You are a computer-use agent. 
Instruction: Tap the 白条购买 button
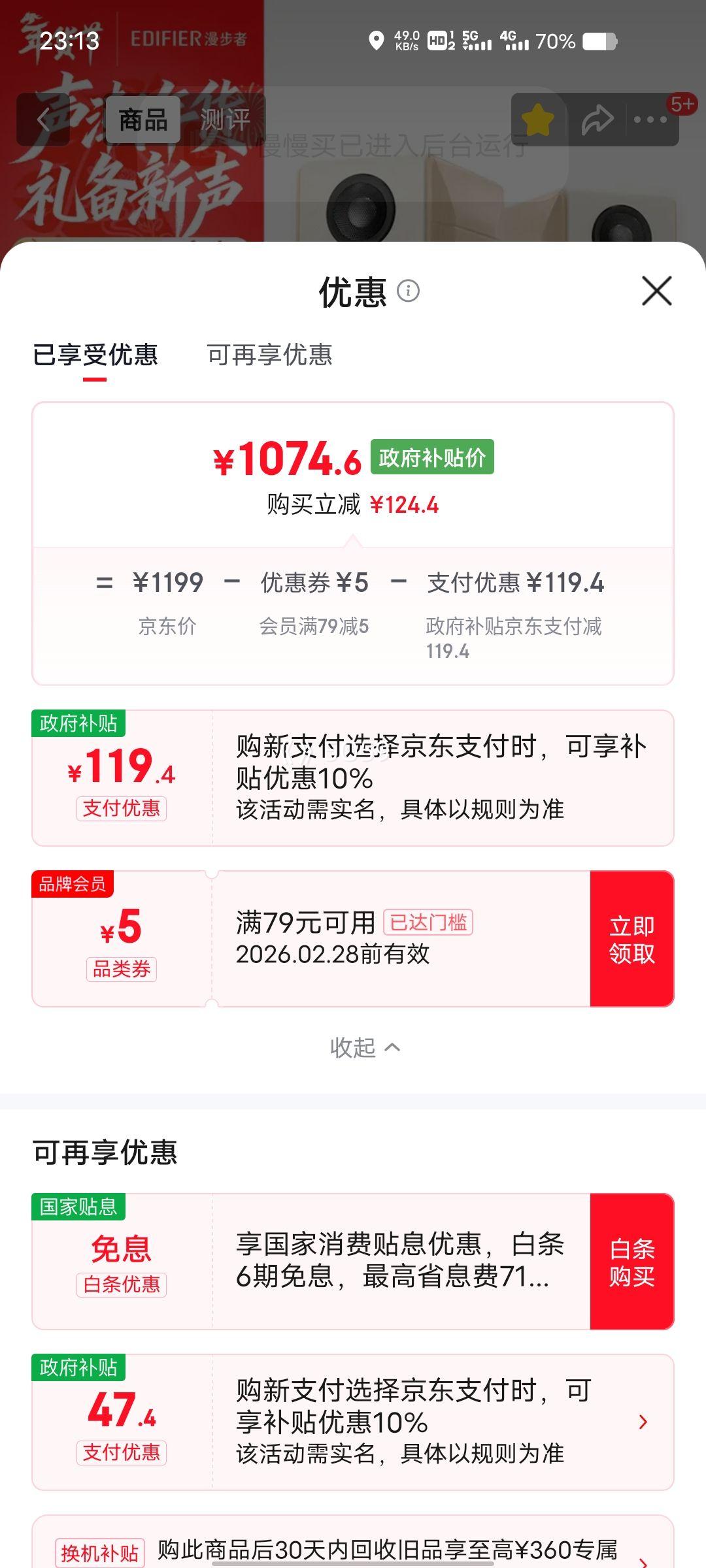point(631,1264)
